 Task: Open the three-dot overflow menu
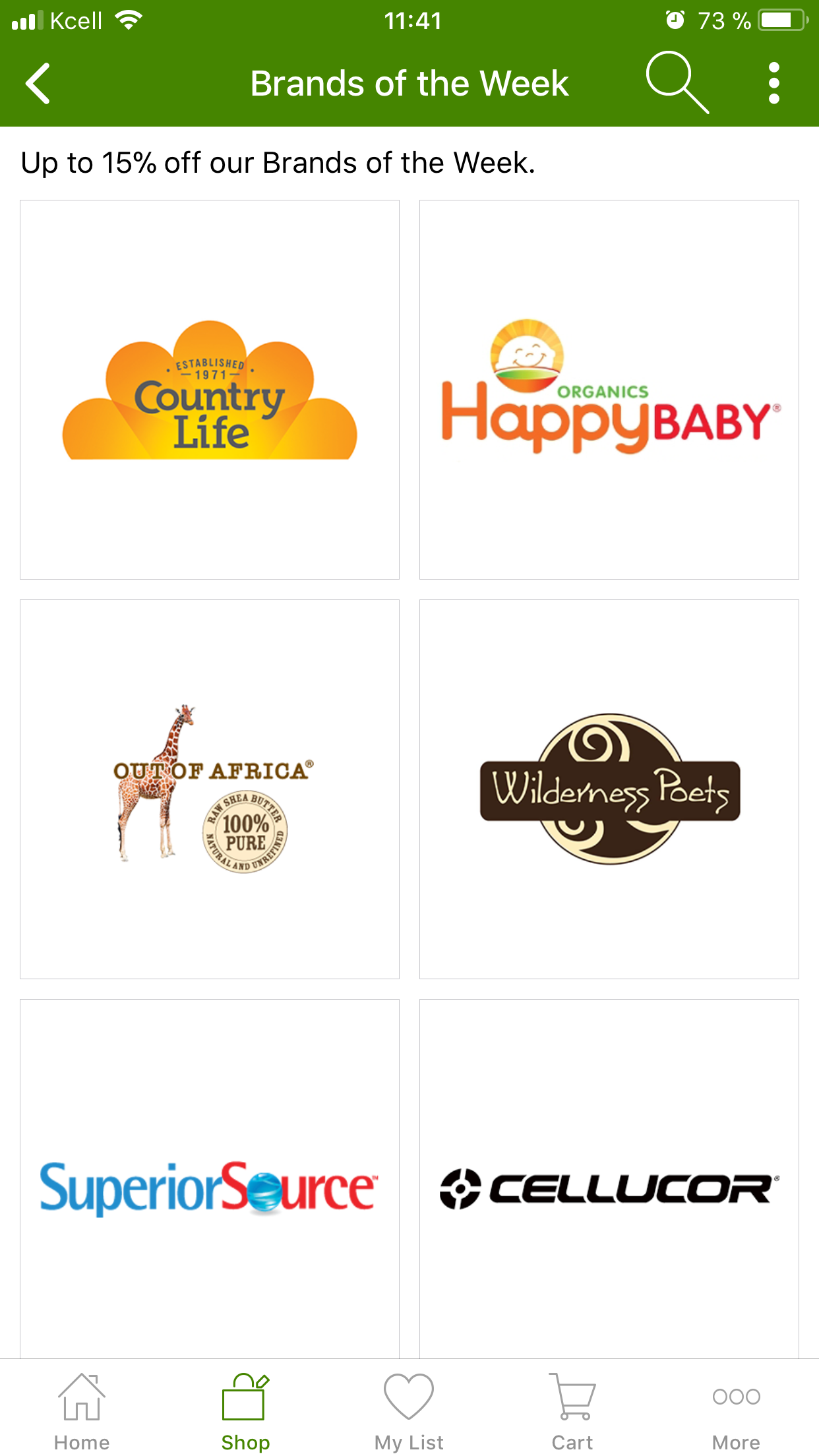(774, 83)
